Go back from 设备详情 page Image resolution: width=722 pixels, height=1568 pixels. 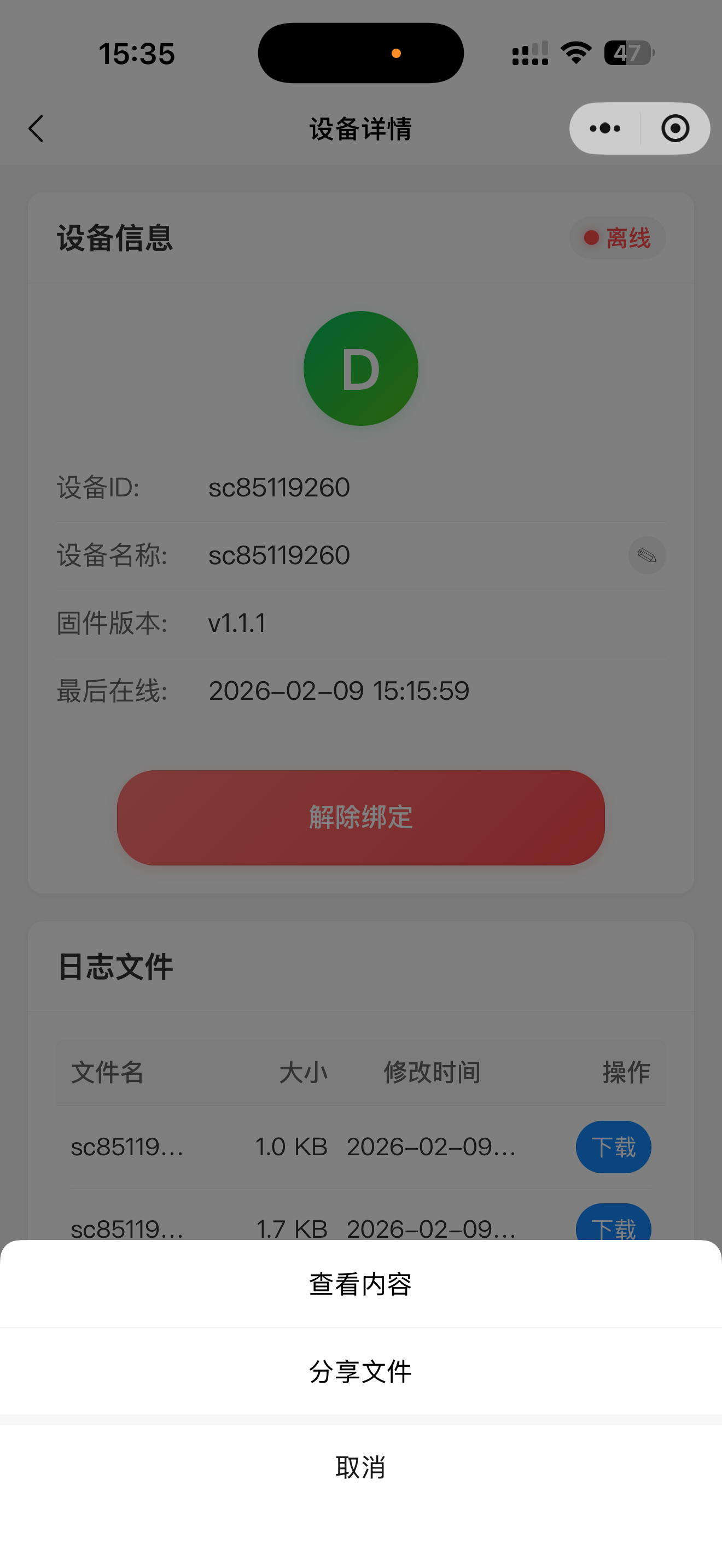pyautogui.click(x=37, y=128)
